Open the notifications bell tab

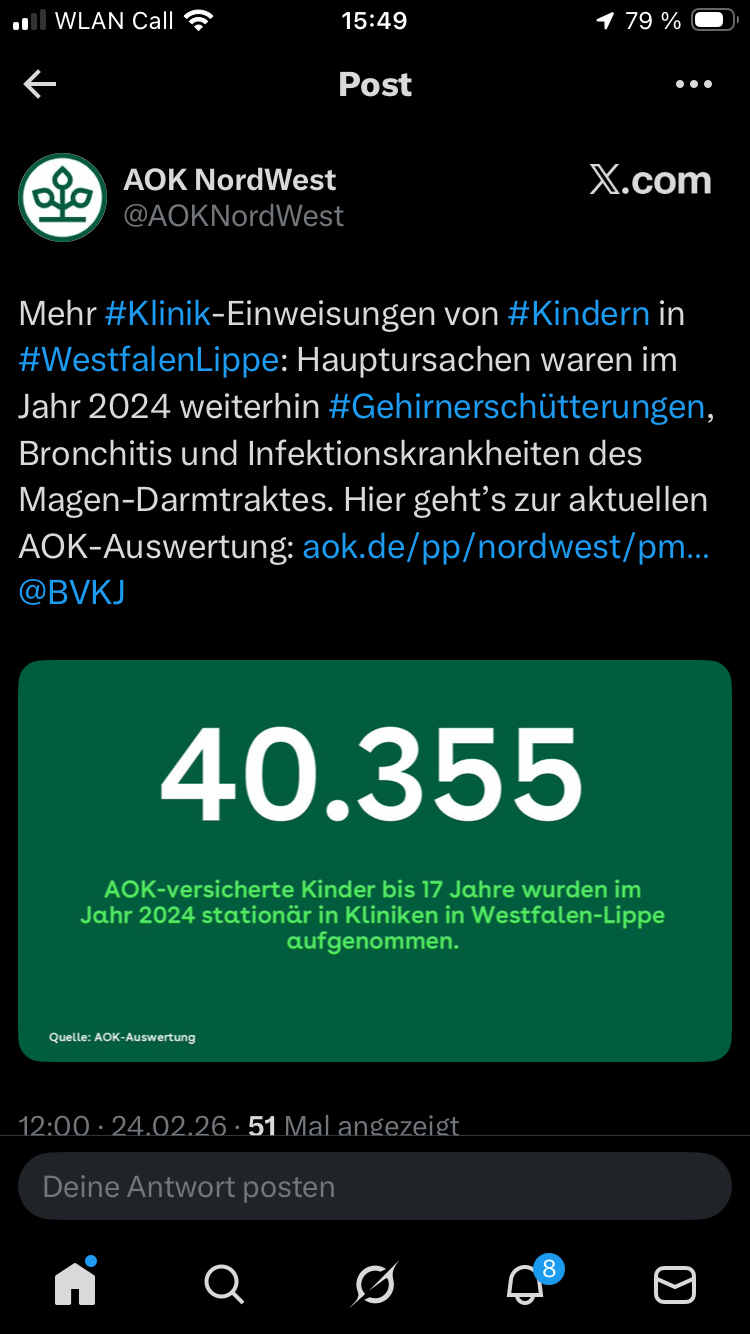pyautogui.click(x=525, y=1284)
